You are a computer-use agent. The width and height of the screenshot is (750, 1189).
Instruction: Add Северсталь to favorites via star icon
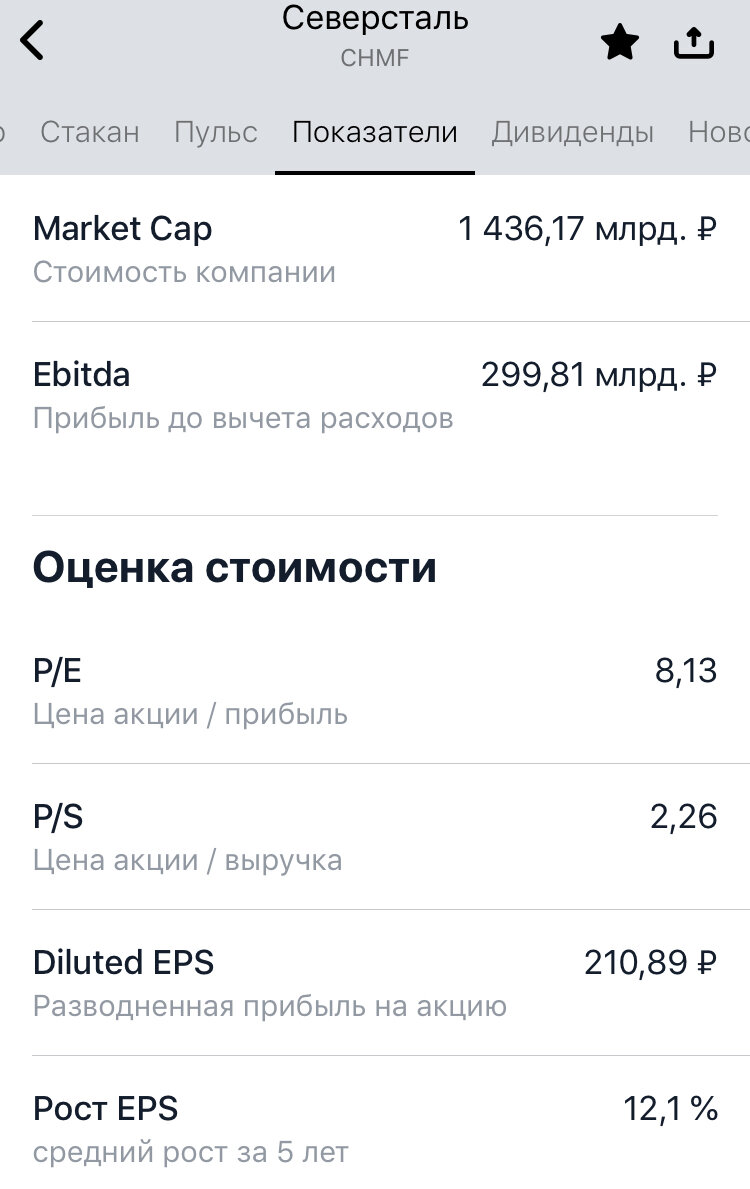620,42
